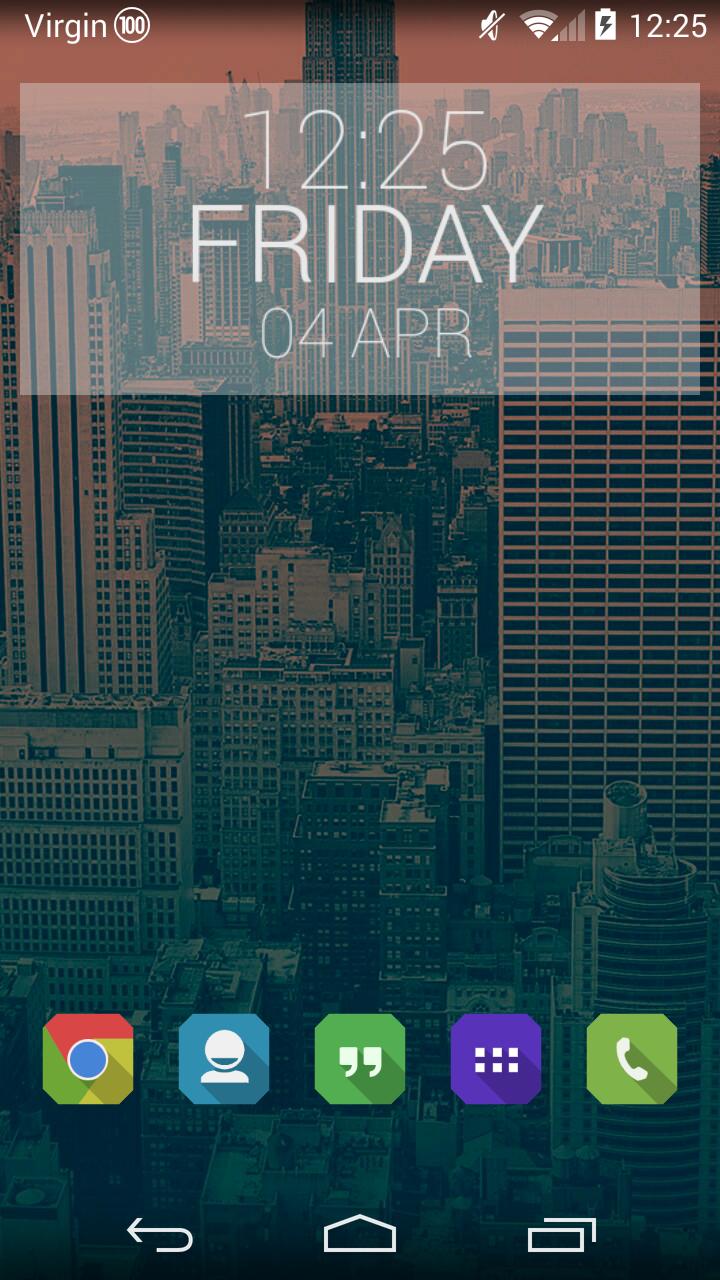This screenshot has height=1280, width=720.
Task: Launch the Hangouts messaging app
Action: click(x=360, y=1059)
